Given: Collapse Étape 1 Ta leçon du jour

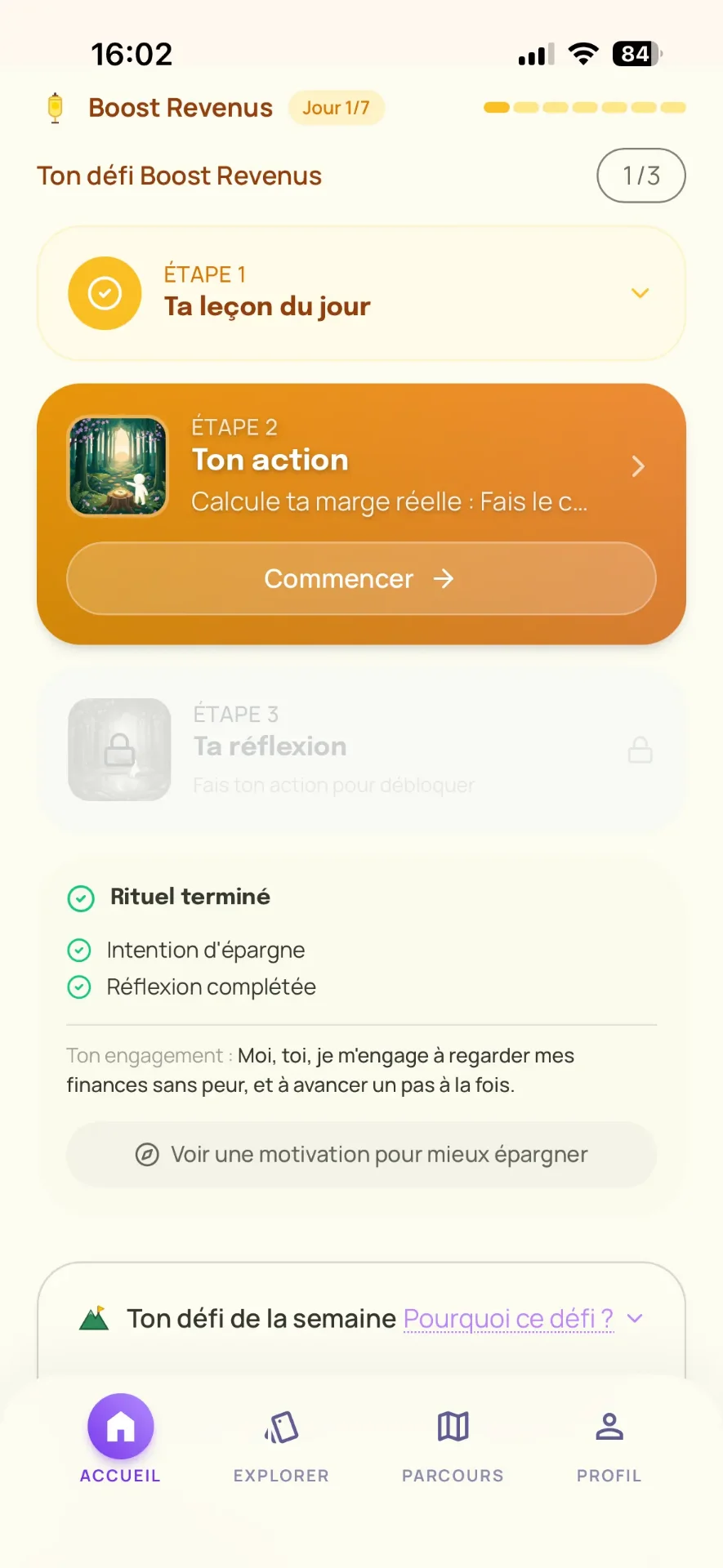Looking at the screenshot, I should pyautogui.click(x=640, y=293).
